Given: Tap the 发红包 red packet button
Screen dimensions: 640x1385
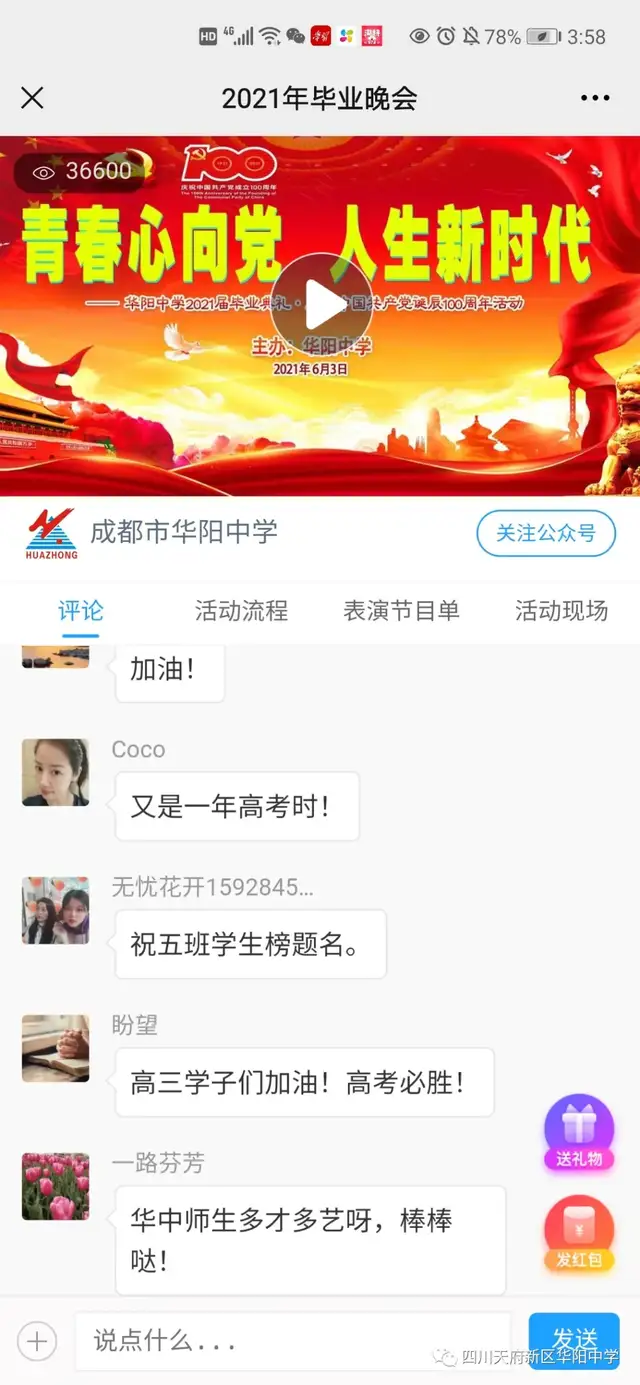Looking at the screenshot, I should [579, 1232].
